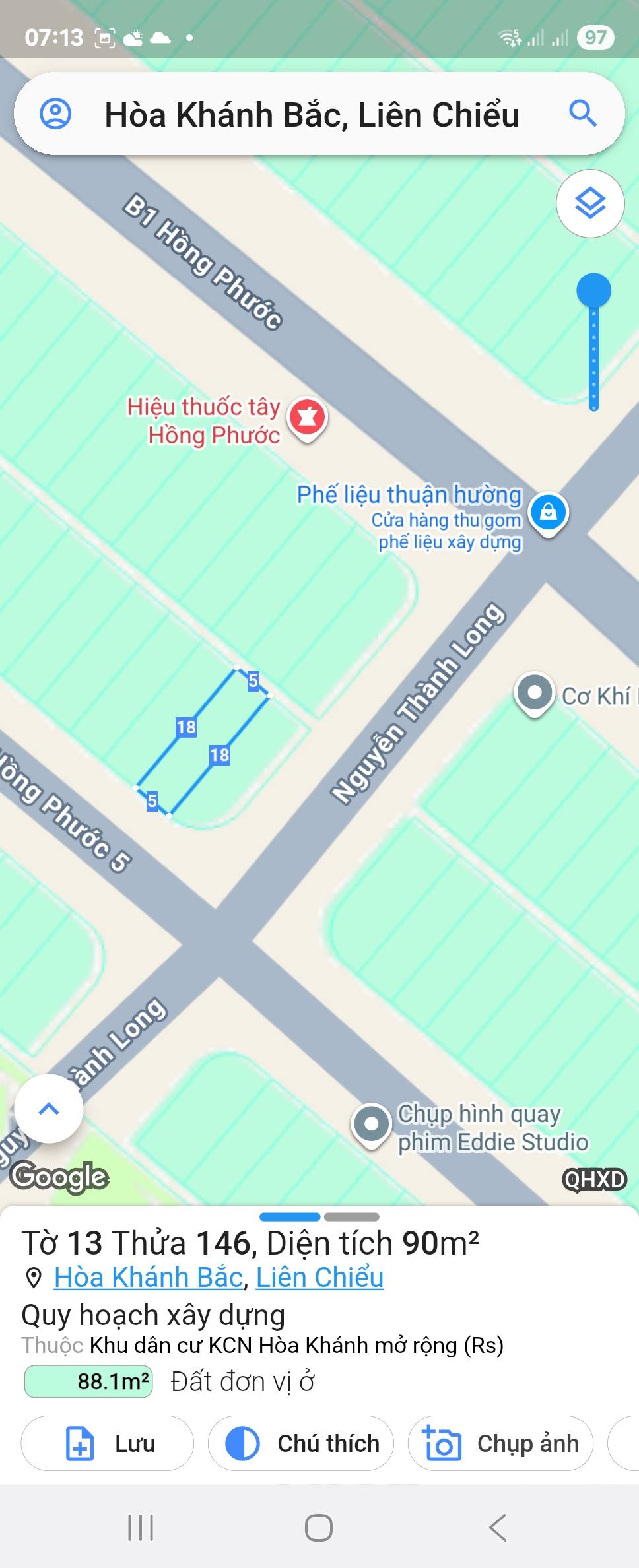Open the account profile icon
This screenshot has height=1568, width=639.
click(55, 114)
